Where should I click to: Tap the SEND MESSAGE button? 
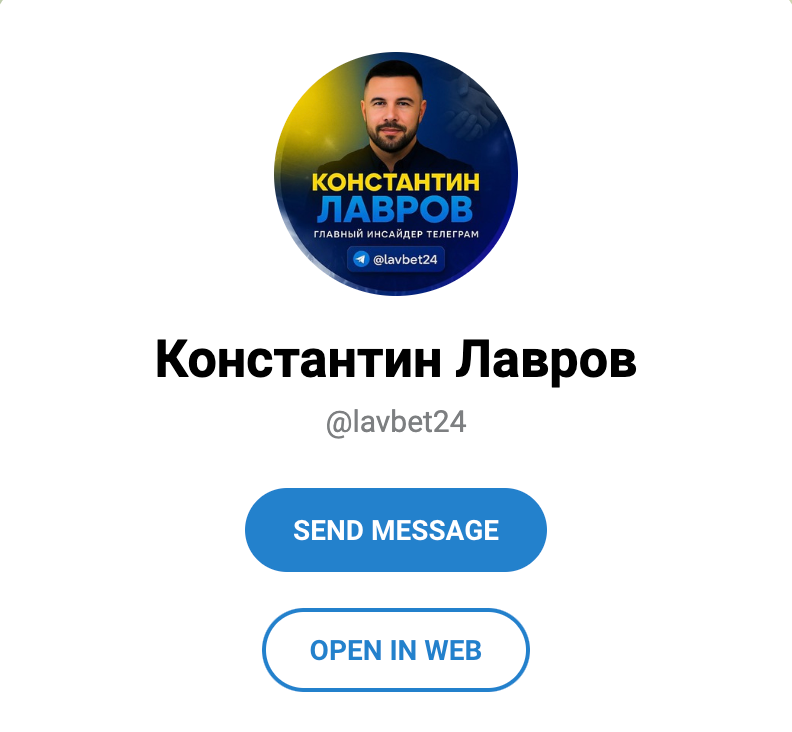[x=396, y=530]
